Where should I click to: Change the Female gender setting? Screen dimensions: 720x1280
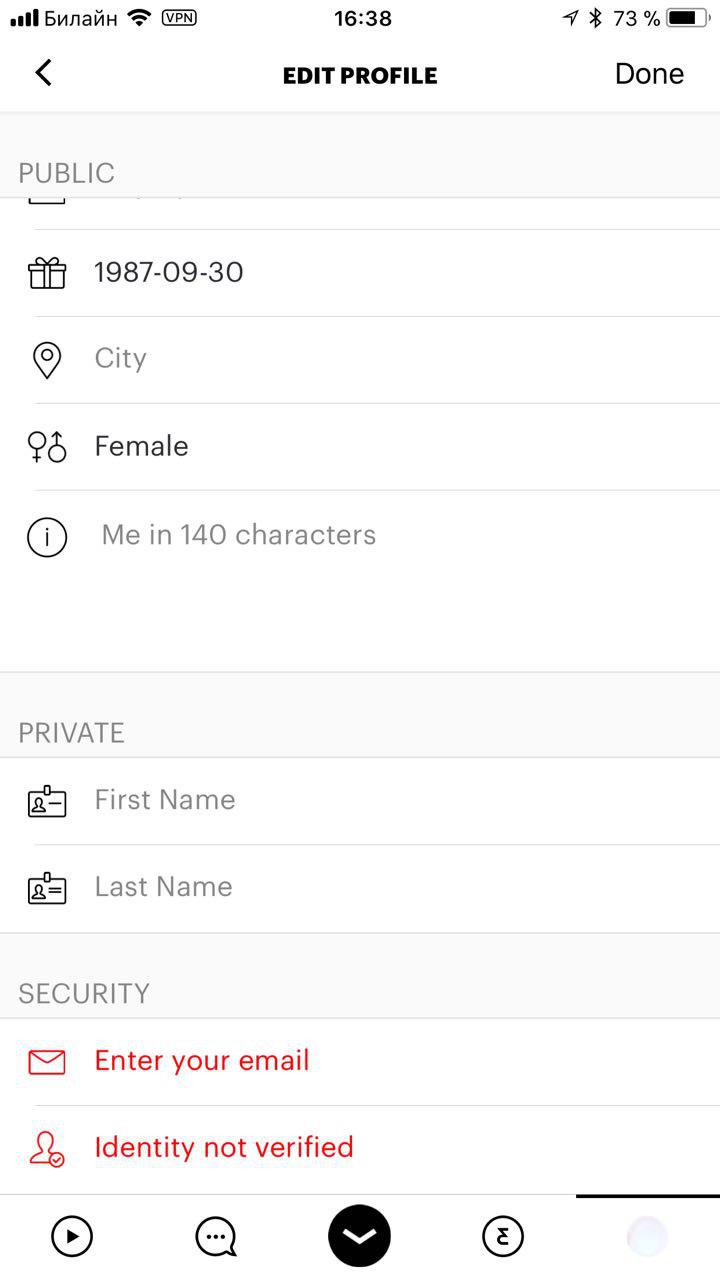click(x=360, y=447)
